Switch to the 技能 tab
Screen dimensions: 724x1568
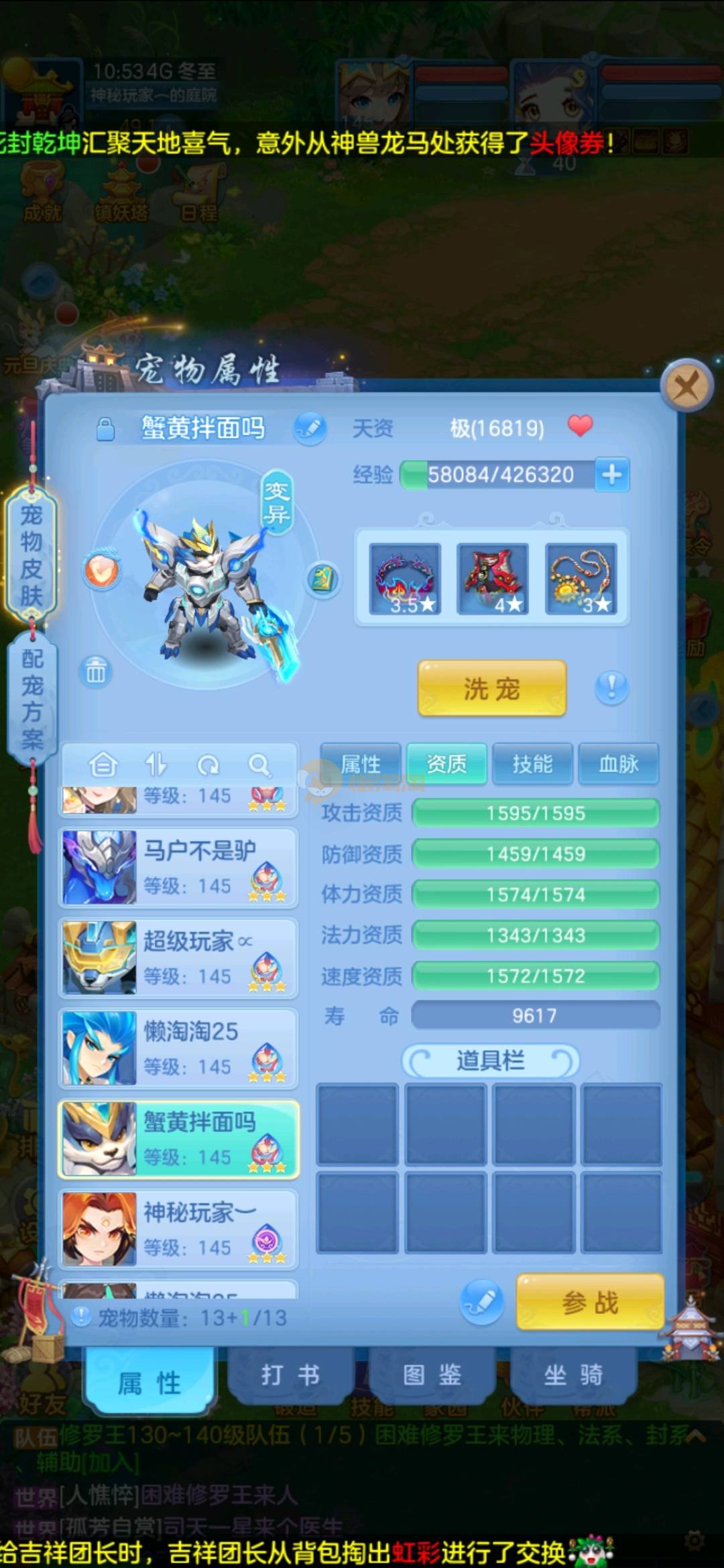click(532, 763)
